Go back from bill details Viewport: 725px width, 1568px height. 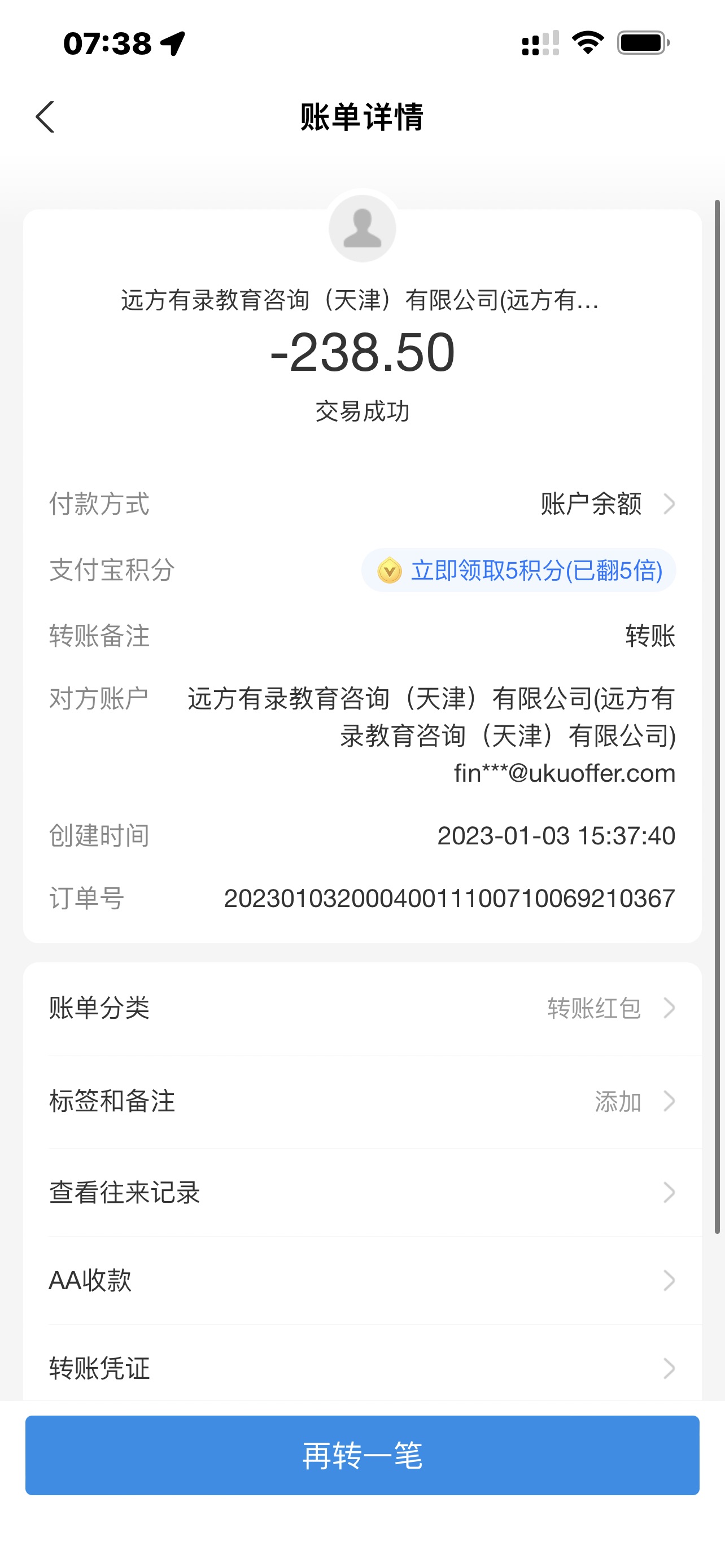(x=46, y=117)
